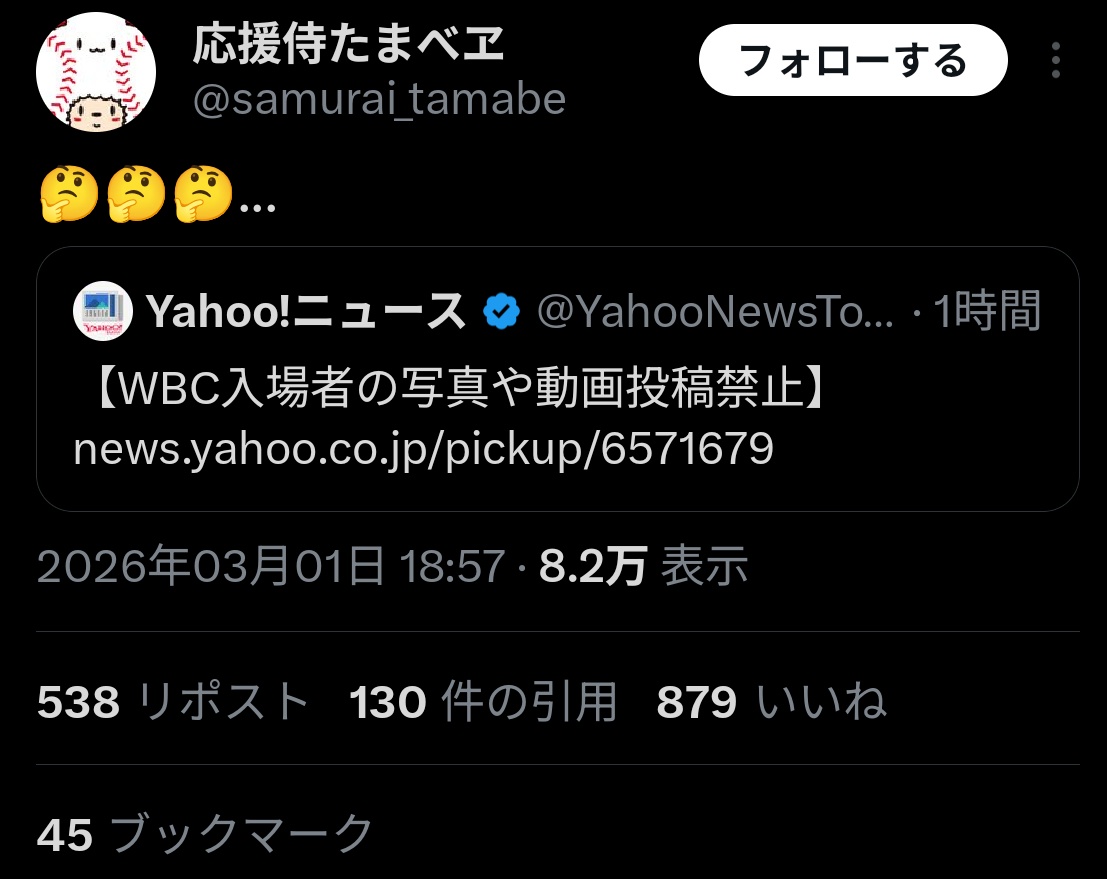Open 応援侍たまべヱ's profile avatar

pyautogui.click(x=96, y=74)
